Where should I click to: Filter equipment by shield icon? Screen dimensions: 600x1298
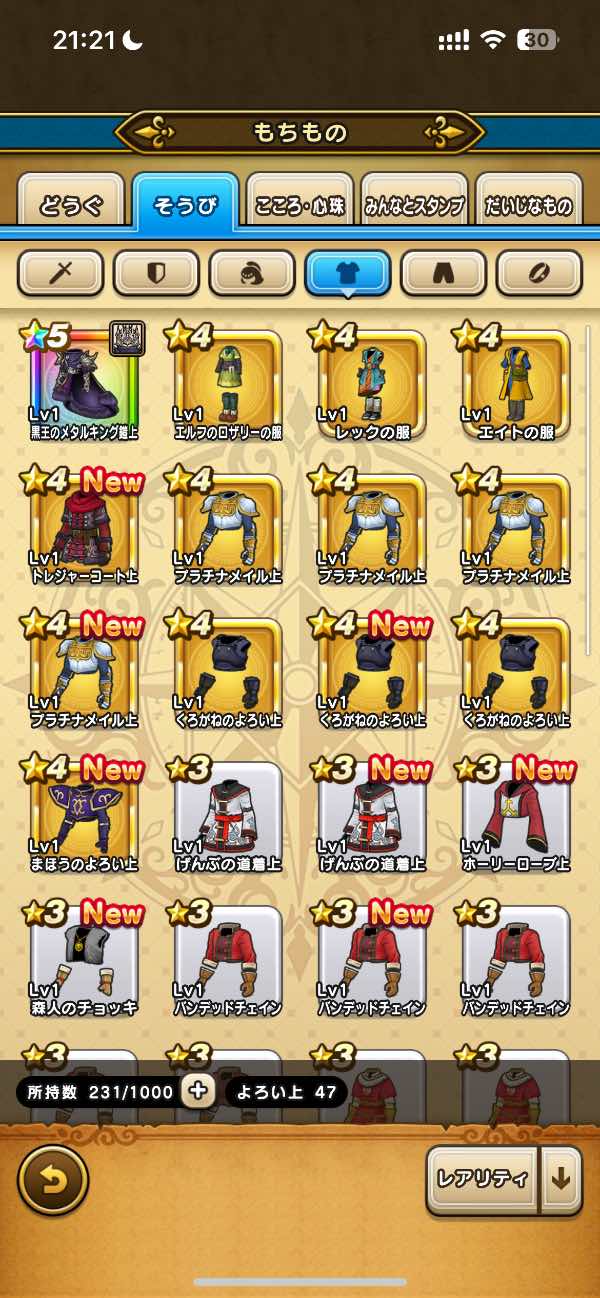point(157,271)
